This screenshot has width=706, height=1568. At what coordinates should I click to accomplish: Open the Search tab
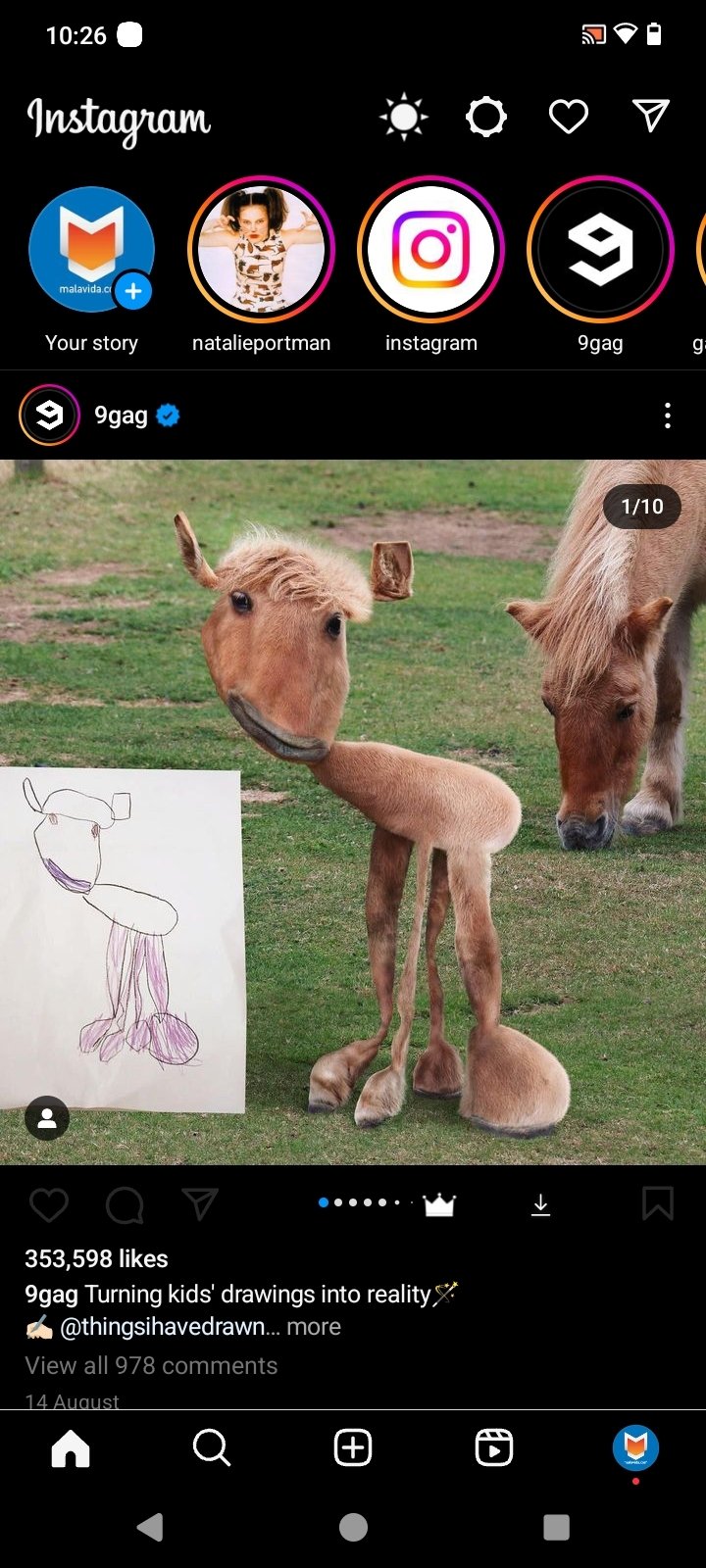point(212,1447)
